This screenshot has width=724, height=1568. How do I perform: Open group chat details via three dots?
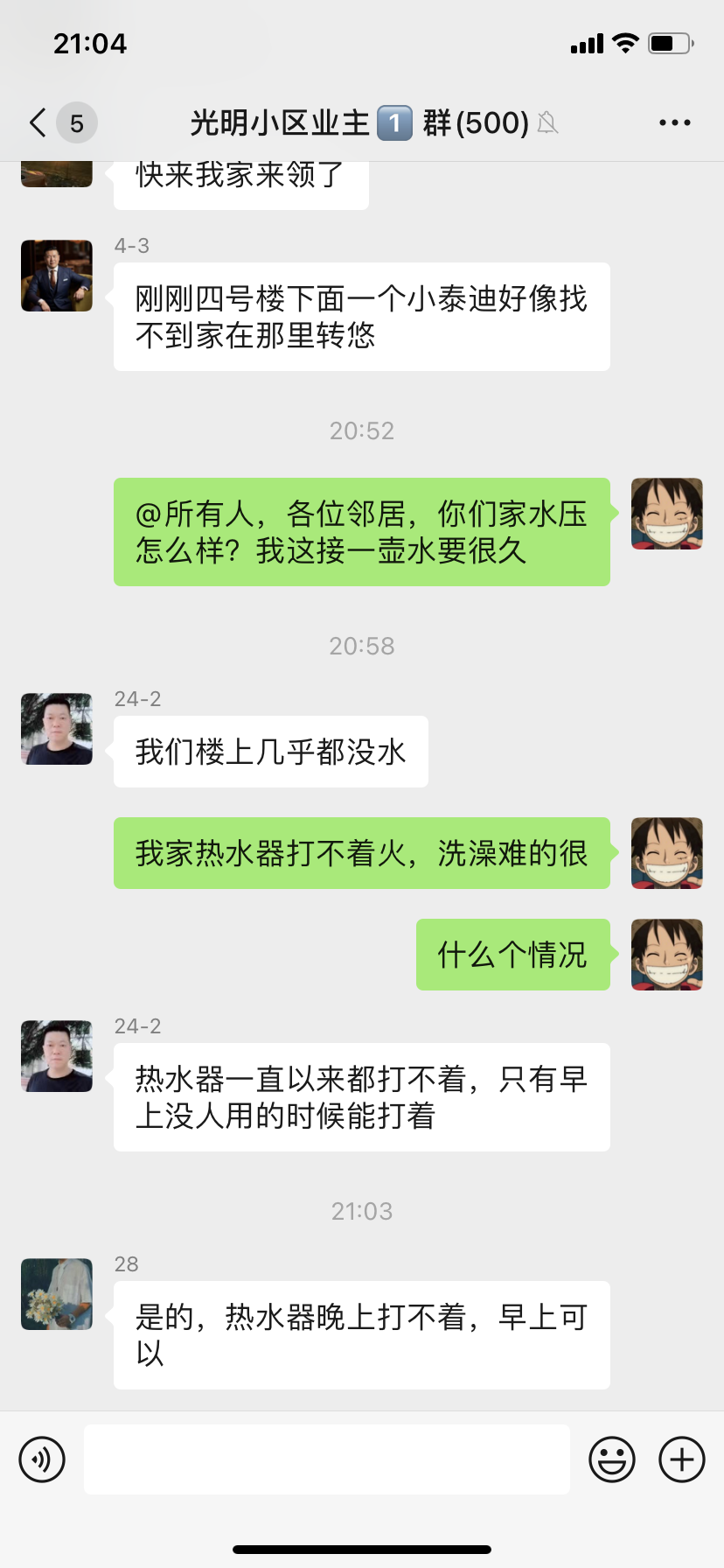[674, 122]
